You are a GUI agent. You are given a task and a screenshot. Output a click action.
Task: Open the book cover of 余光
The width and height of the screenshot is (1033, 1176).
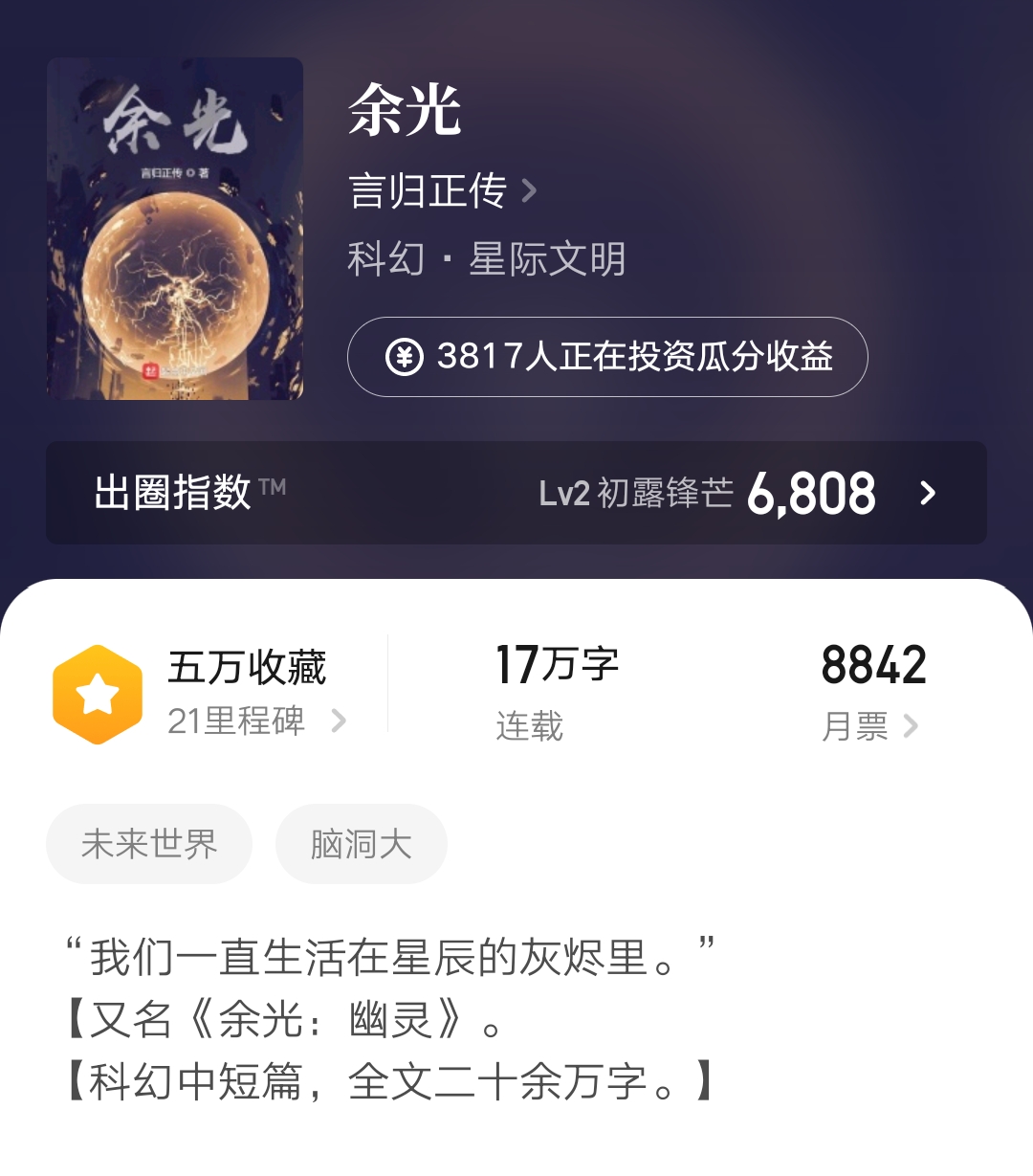click(175, 225)
